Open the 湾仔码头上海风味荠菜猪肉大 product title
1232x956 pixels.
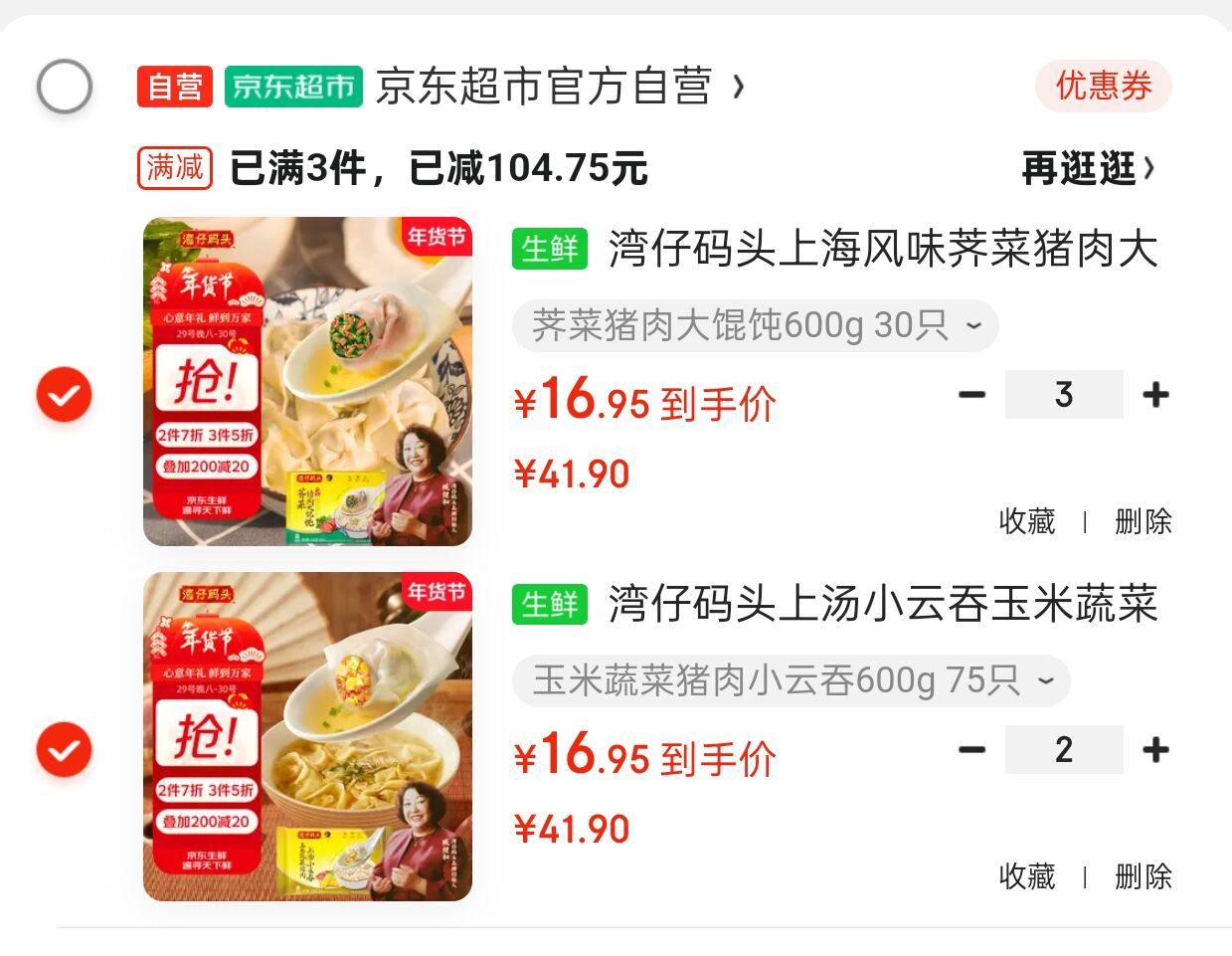pyautogui.click(x=882, y=249)
